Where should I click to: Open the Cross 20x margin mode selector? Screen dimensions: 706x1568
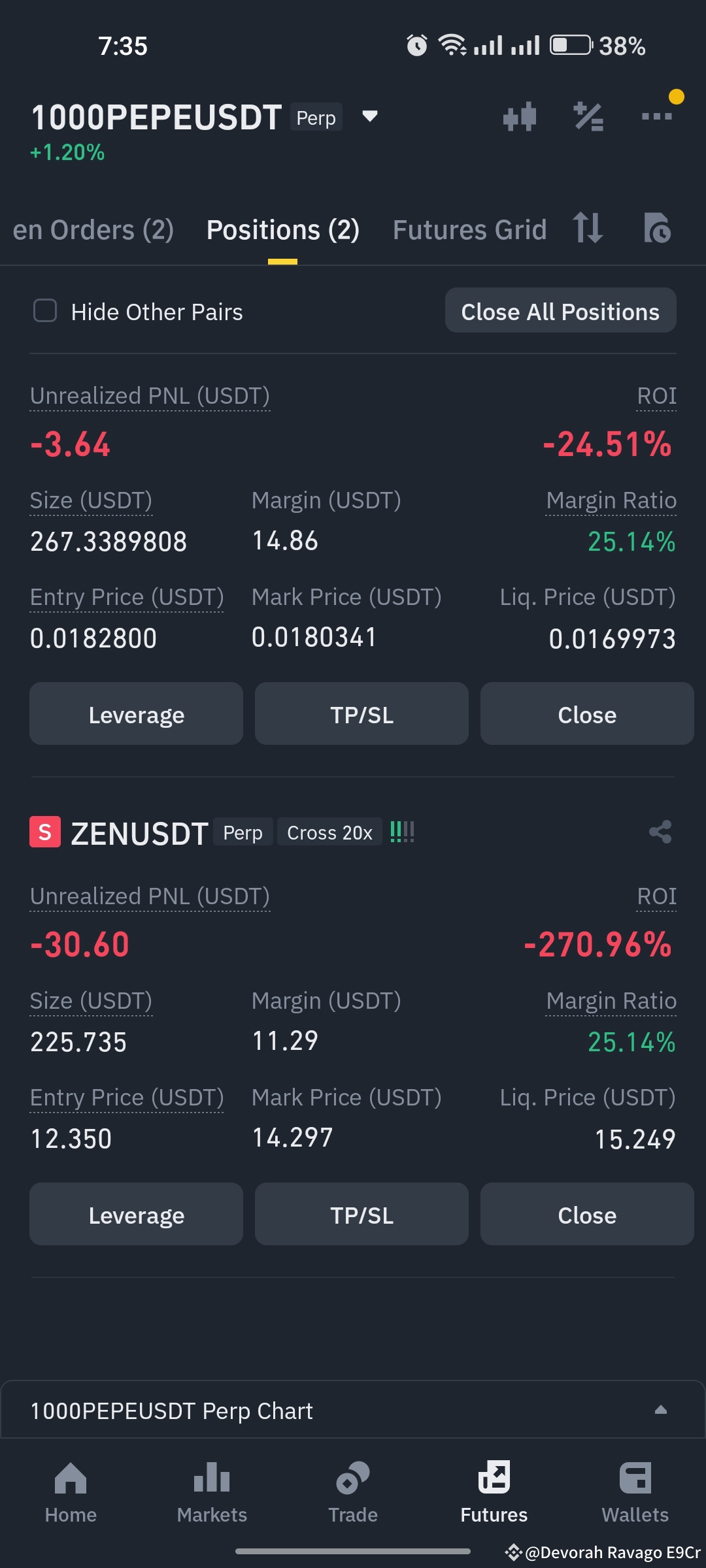pyautogui.click(x=329, y=832)
